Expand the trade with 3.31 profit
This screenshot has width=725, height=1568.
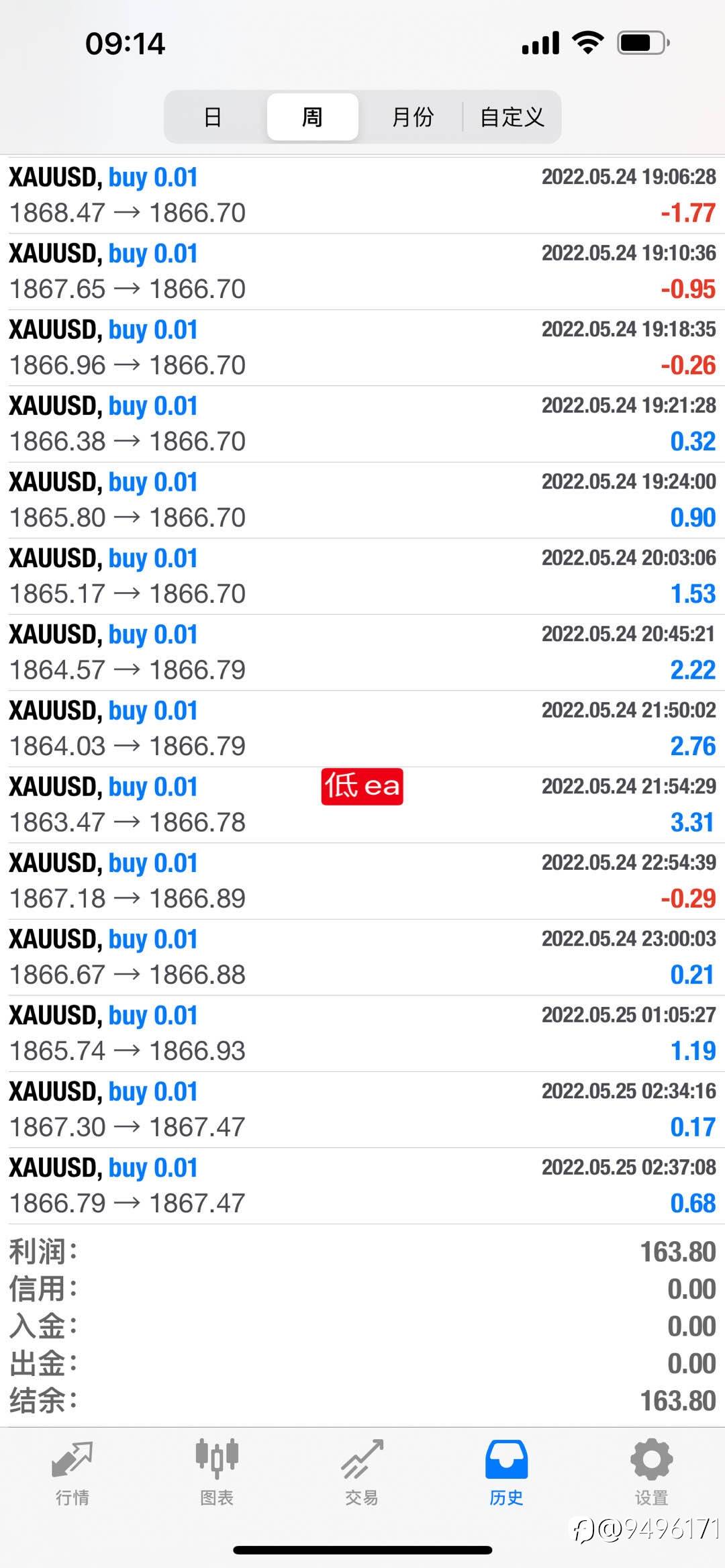[362, 805]
